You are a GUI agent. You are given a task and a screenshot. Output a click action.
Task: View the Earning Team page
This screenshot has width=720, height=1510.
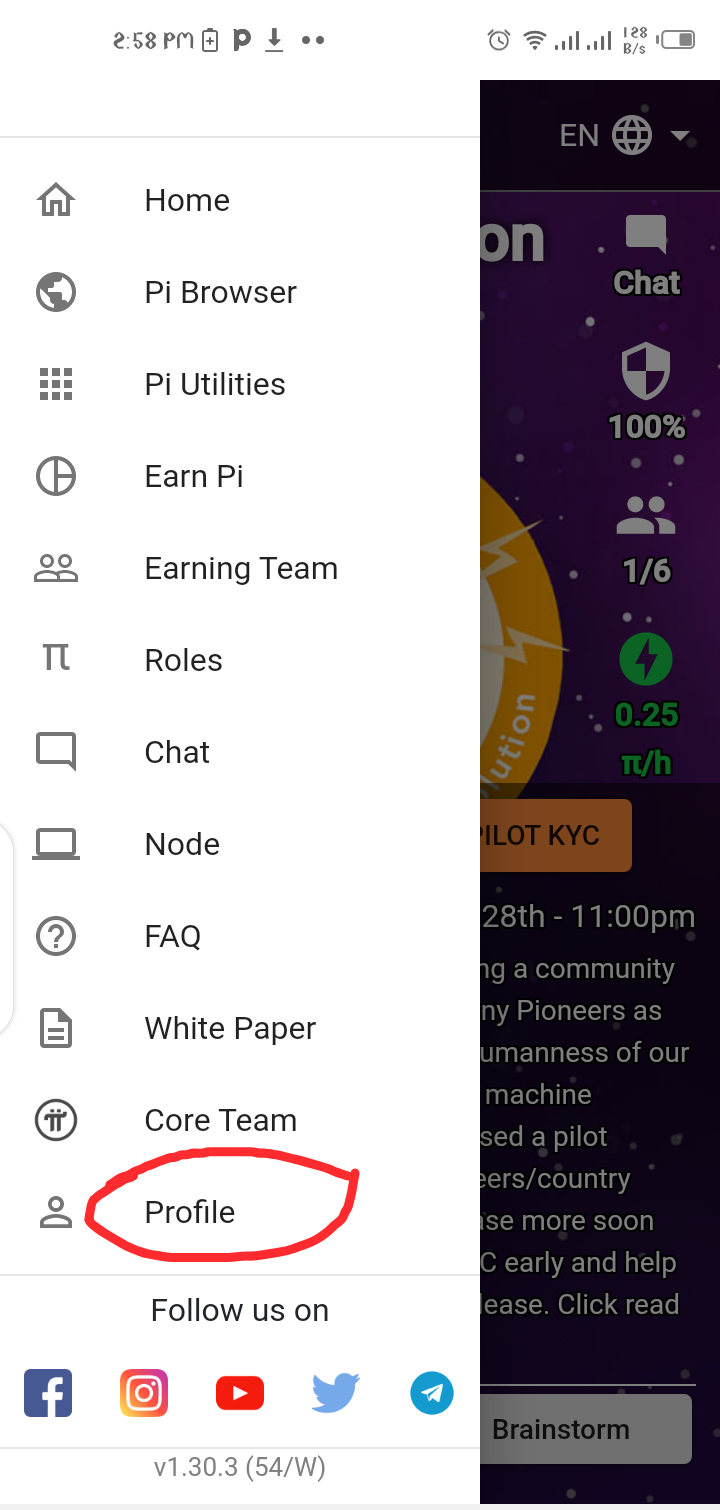pos(241,568)
